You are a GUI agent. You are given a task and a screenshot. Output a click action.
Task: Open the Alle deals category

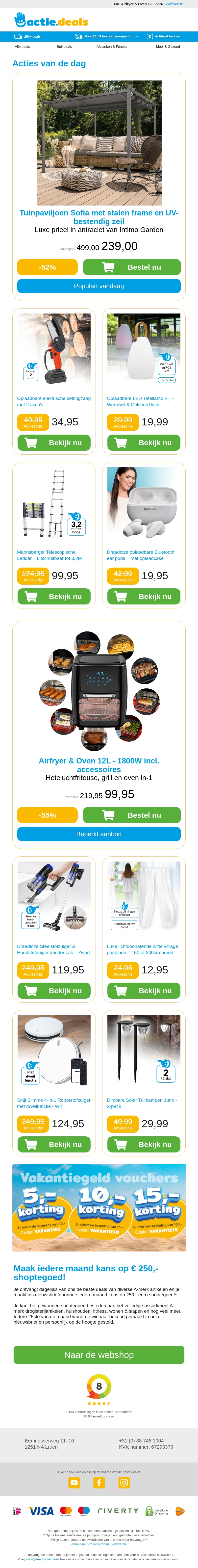[23, 46]
